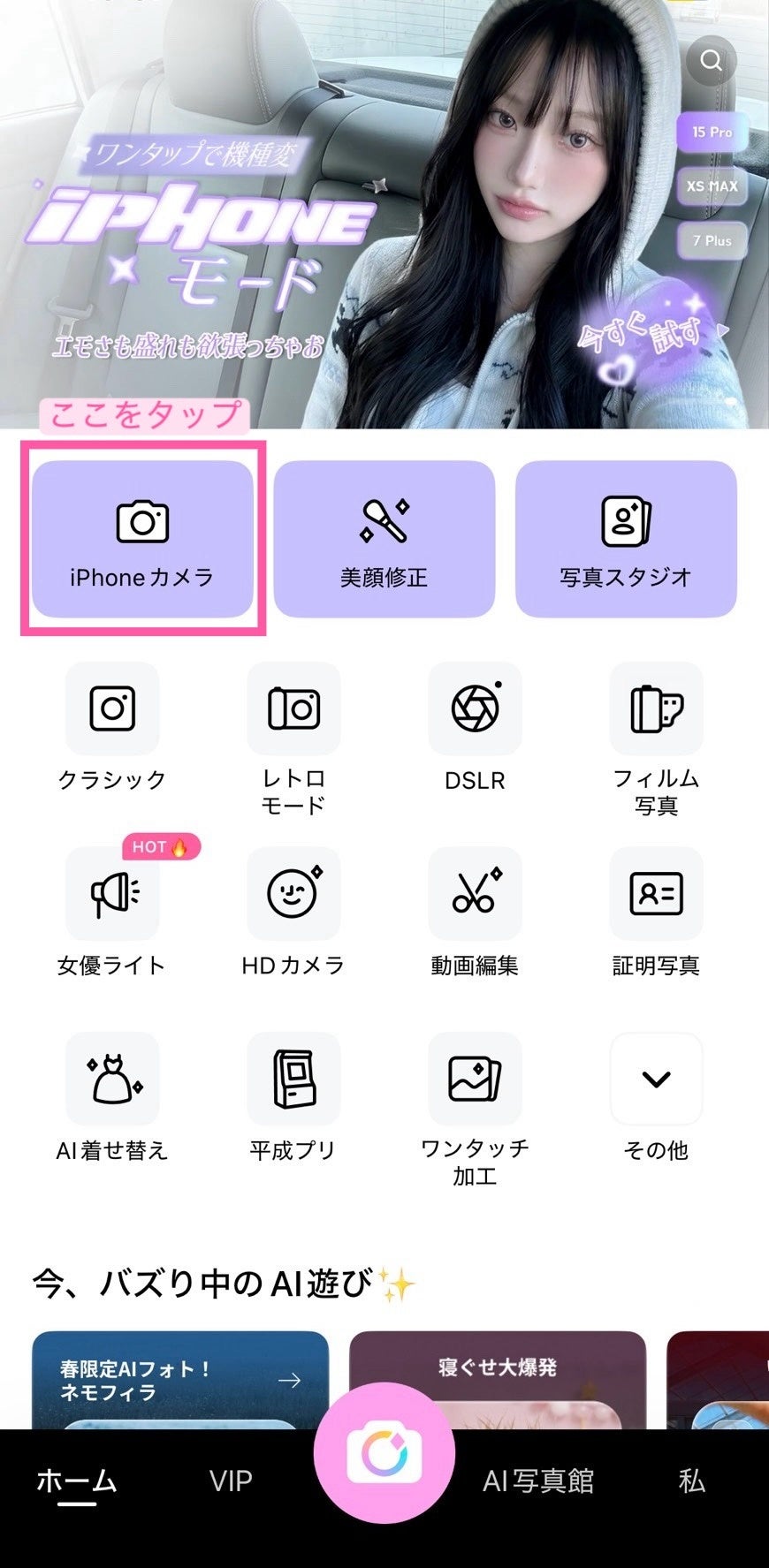Try the 女優ライト feature

coord(112,894)
